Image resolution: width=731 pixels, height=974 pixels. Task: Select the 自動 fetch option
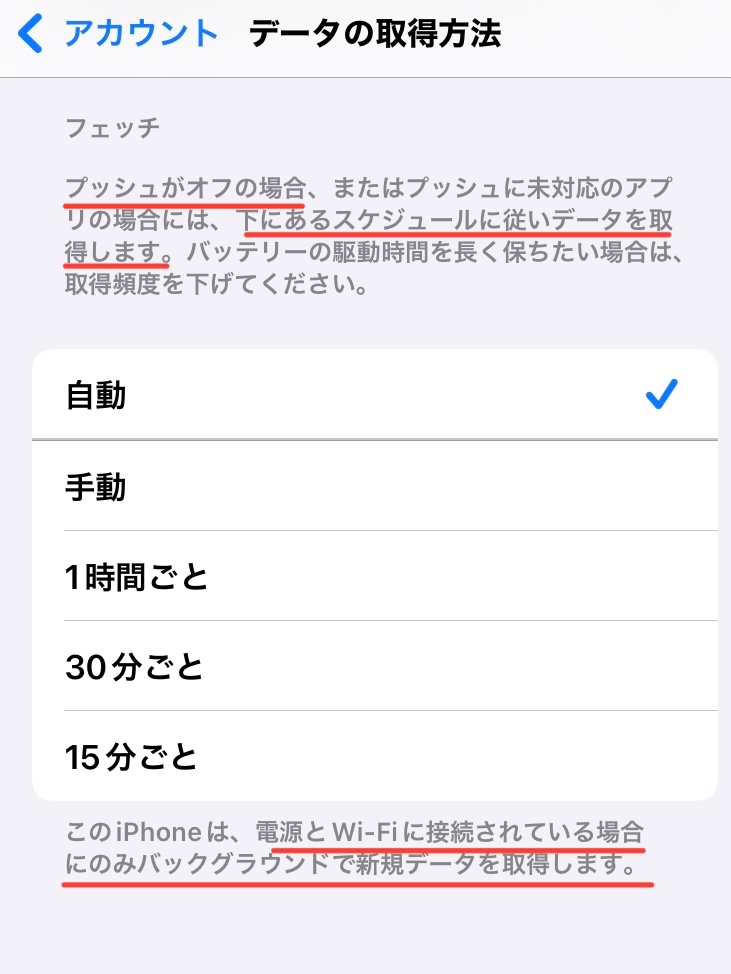coord(374,396)
